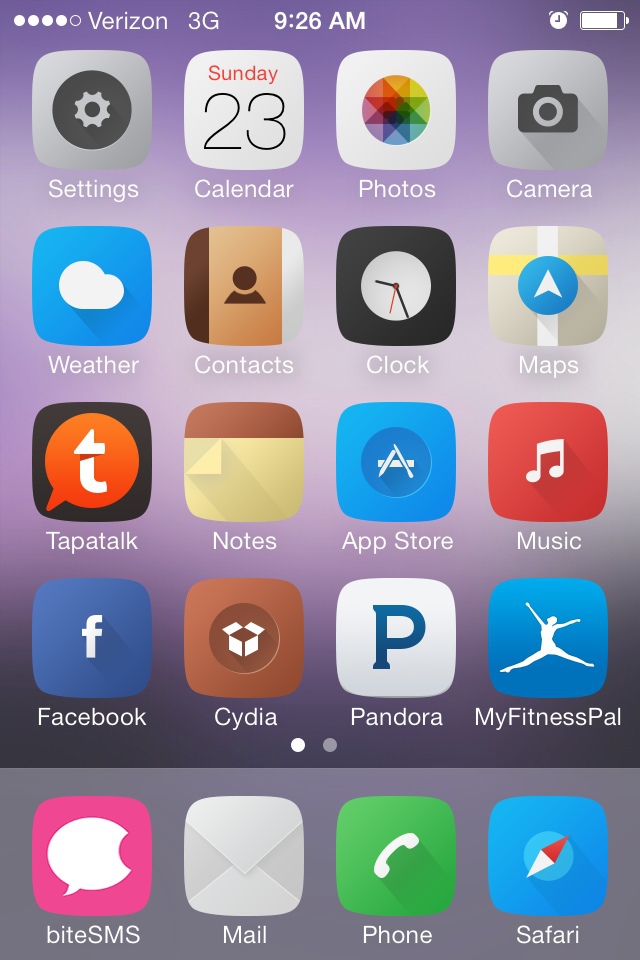Launch Pandora
The height and width of the screenshot is (960, 640).
pos(396,638)
